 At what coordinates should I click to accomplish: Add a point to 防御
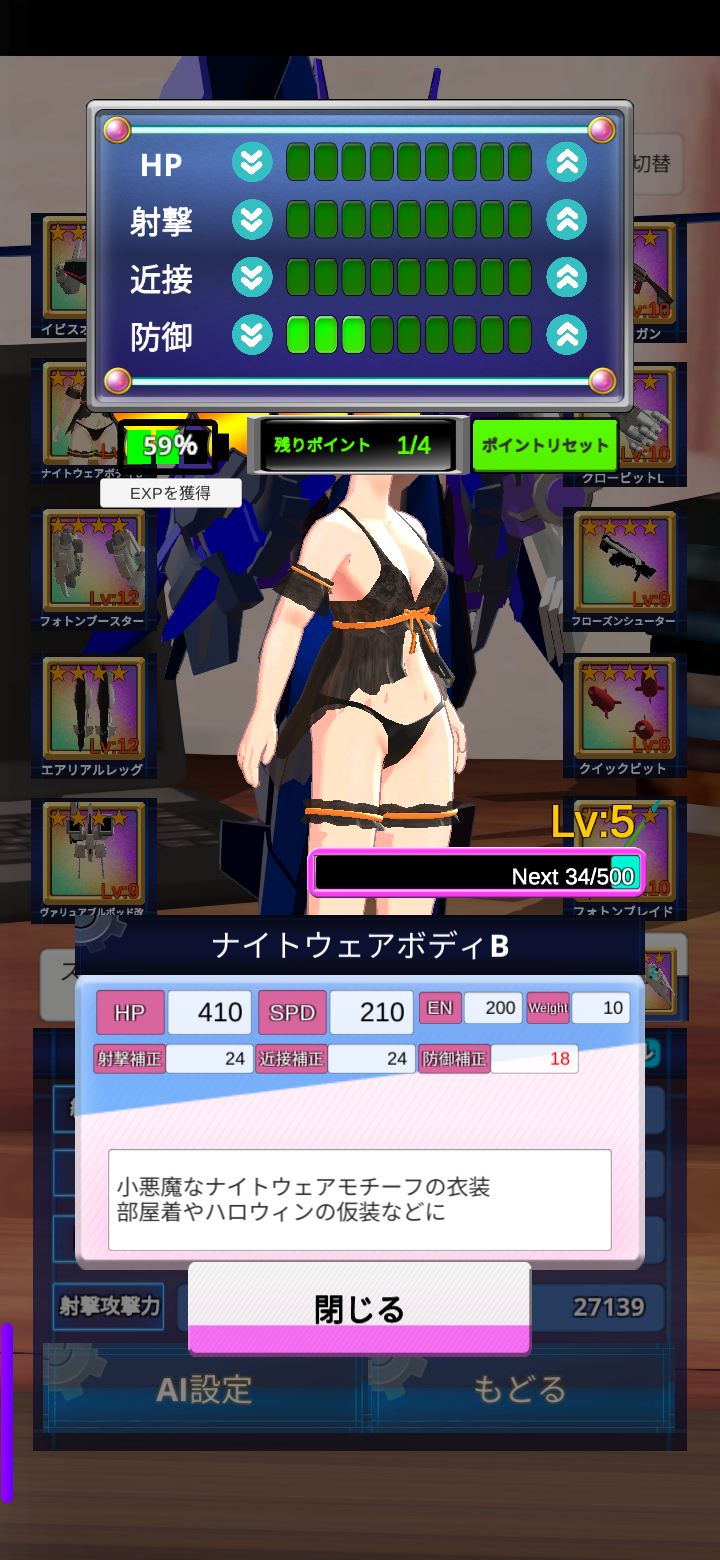(567, 334)
